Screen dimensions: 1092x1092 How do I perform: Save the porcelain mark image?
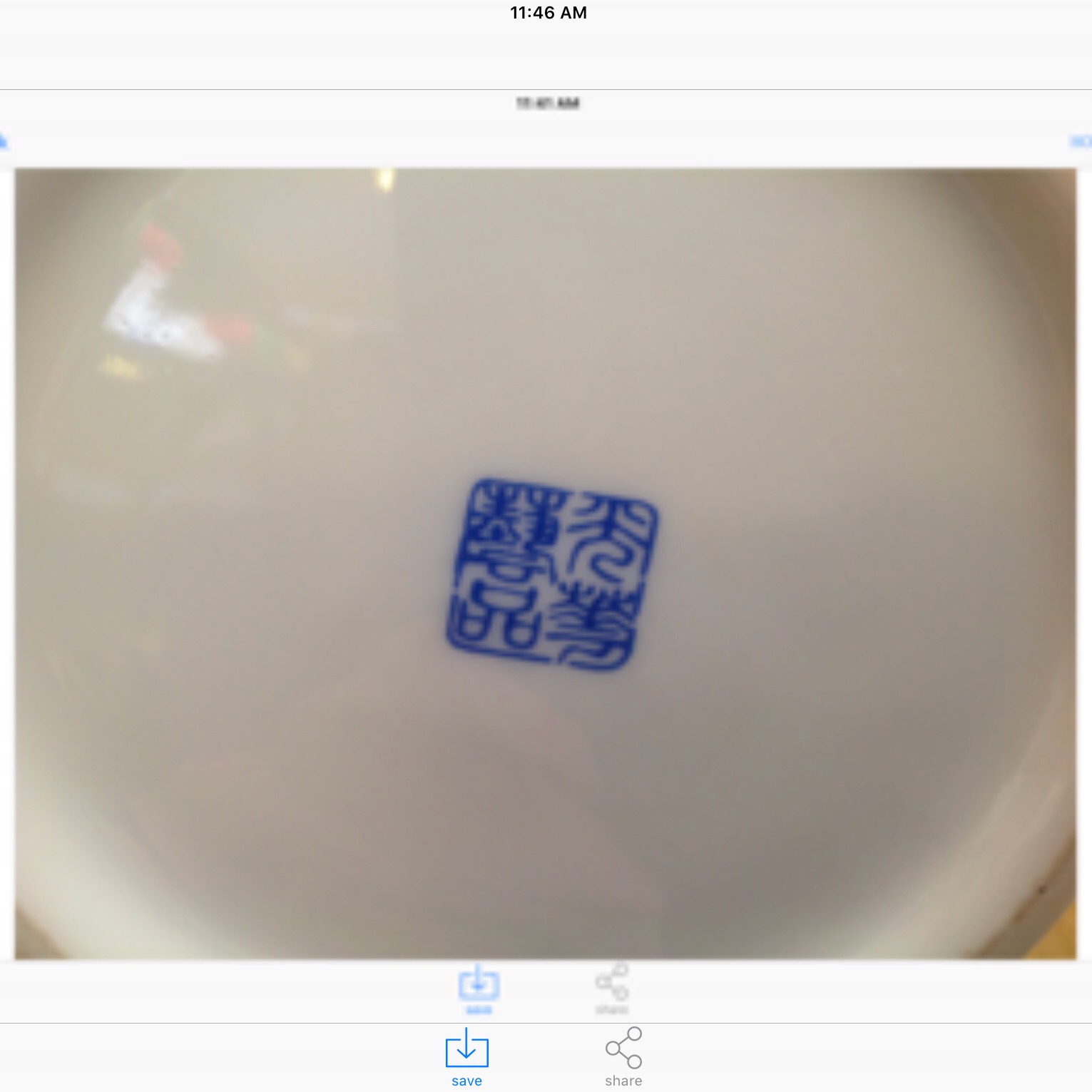(x=466, y=1056)
